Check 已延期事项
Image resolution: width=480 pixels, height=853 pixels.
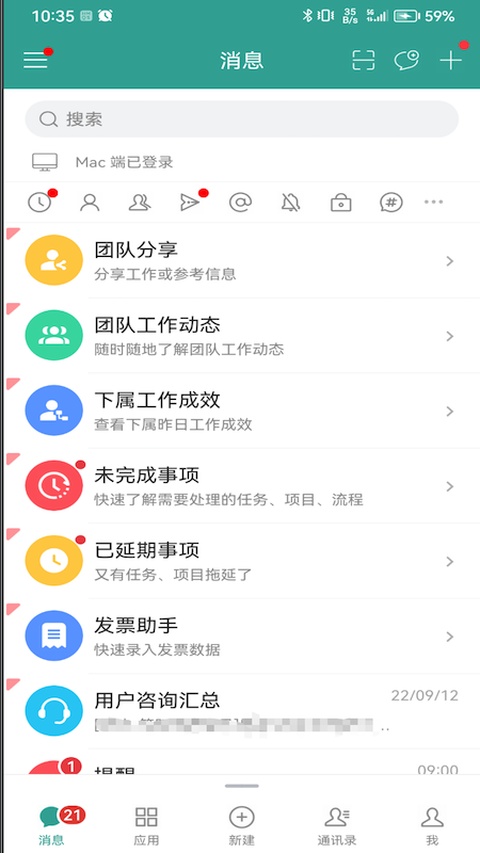click(242, 561)
